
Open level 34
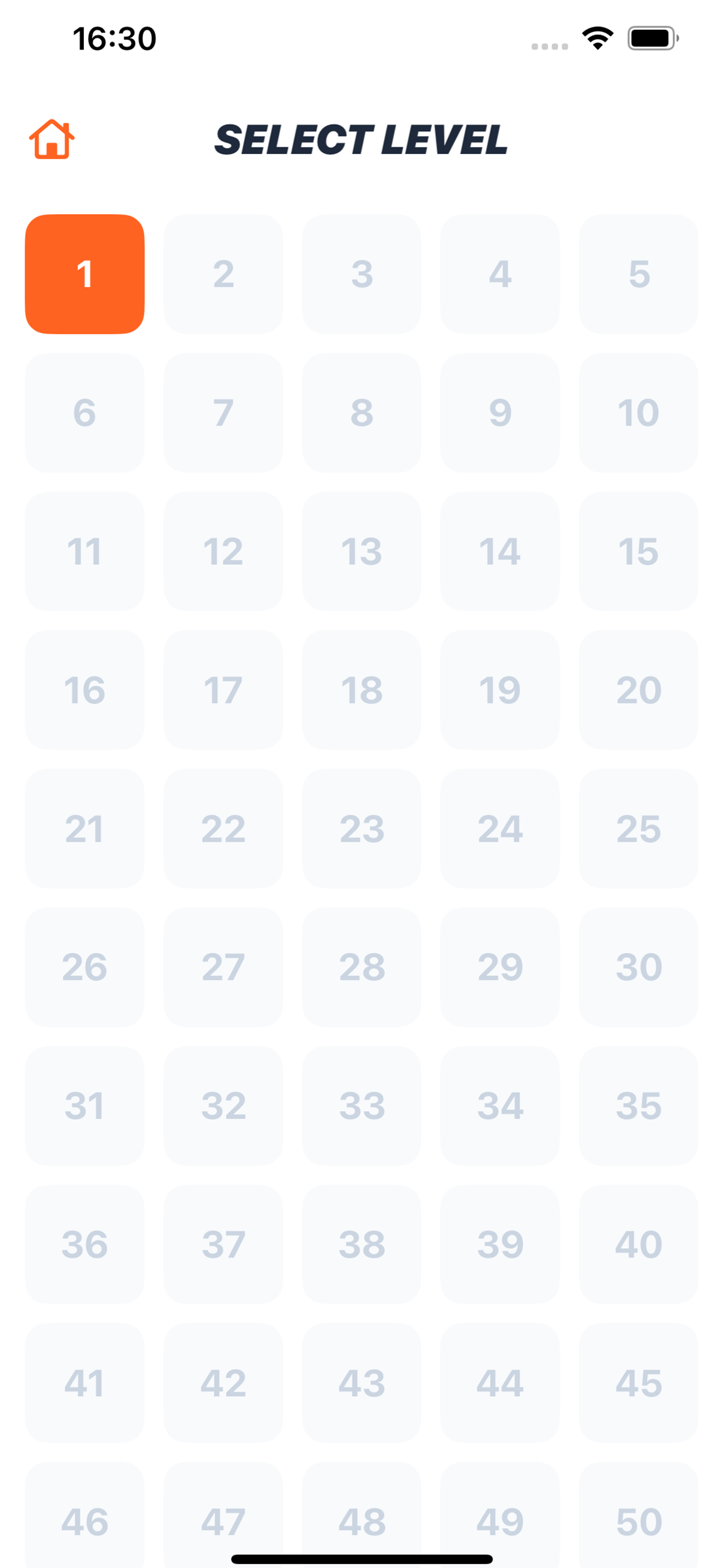(x=500, y=1106)
